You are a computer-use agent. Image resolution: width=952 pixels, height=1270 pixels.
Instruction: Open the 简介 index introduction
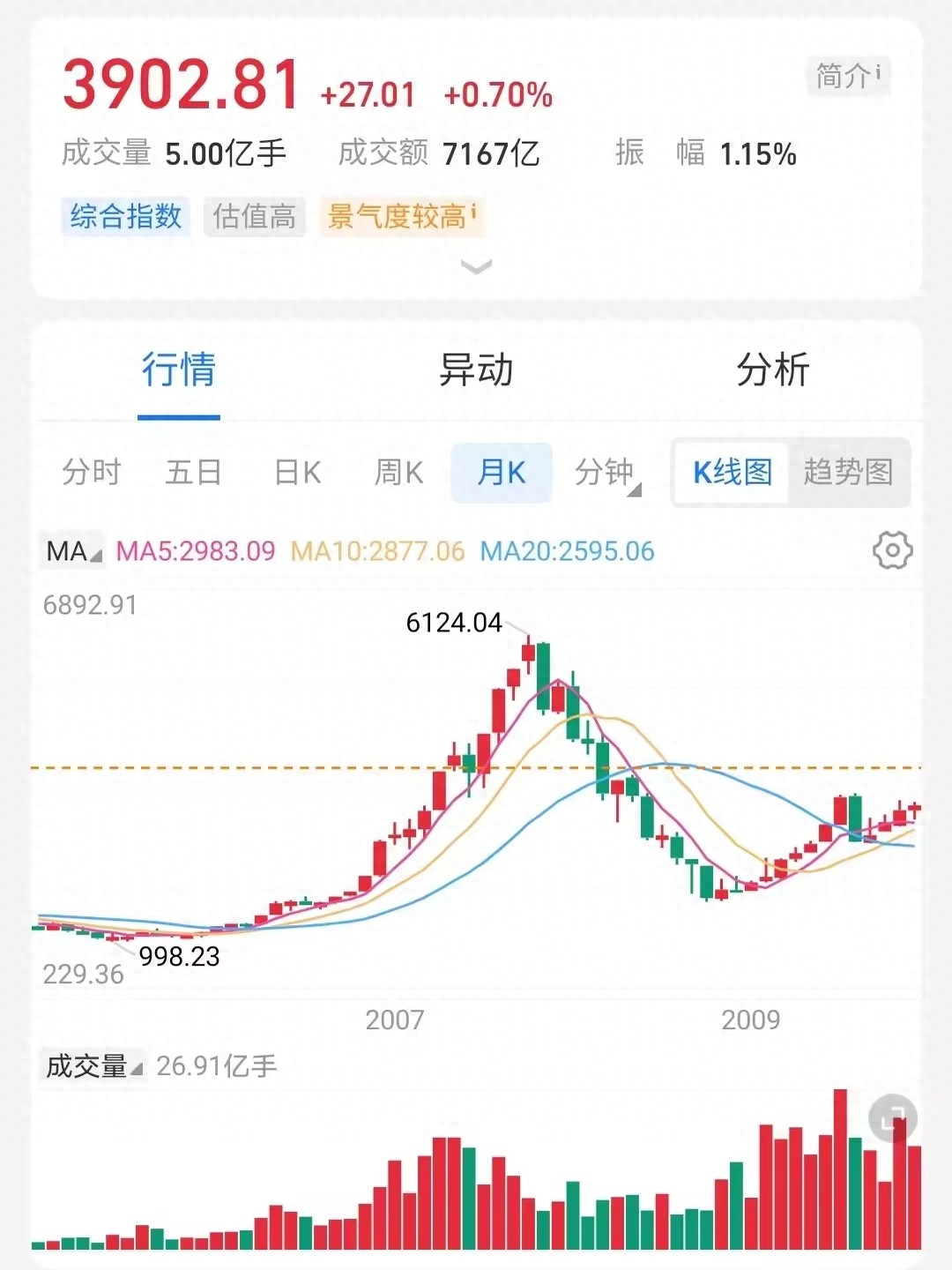[x=847, y=76]
